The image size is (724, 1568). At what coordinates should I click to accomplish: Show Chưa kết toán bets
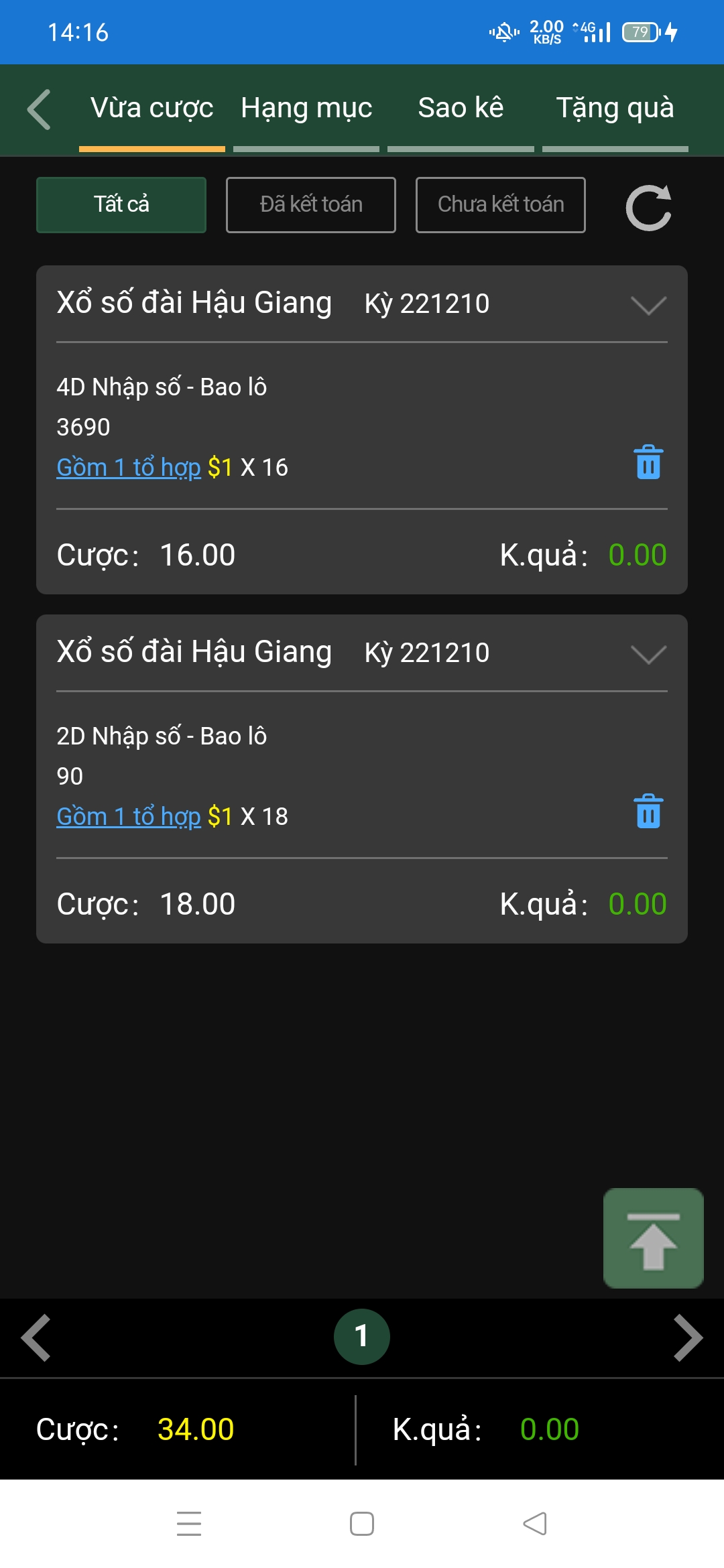coord(501,205)
